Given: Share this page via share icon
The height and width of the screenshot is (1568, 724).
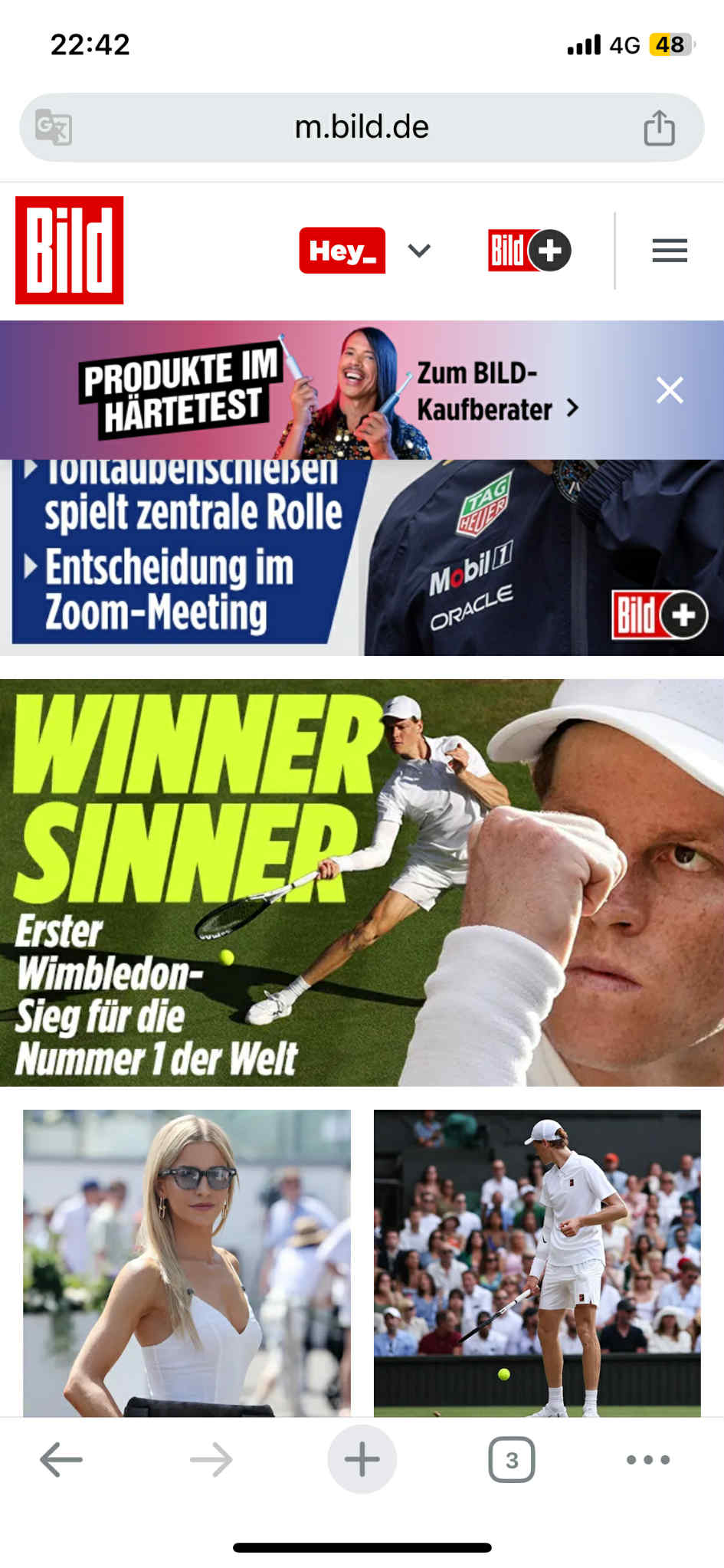Looking at the screenshot, I should [x=659, y=127].
